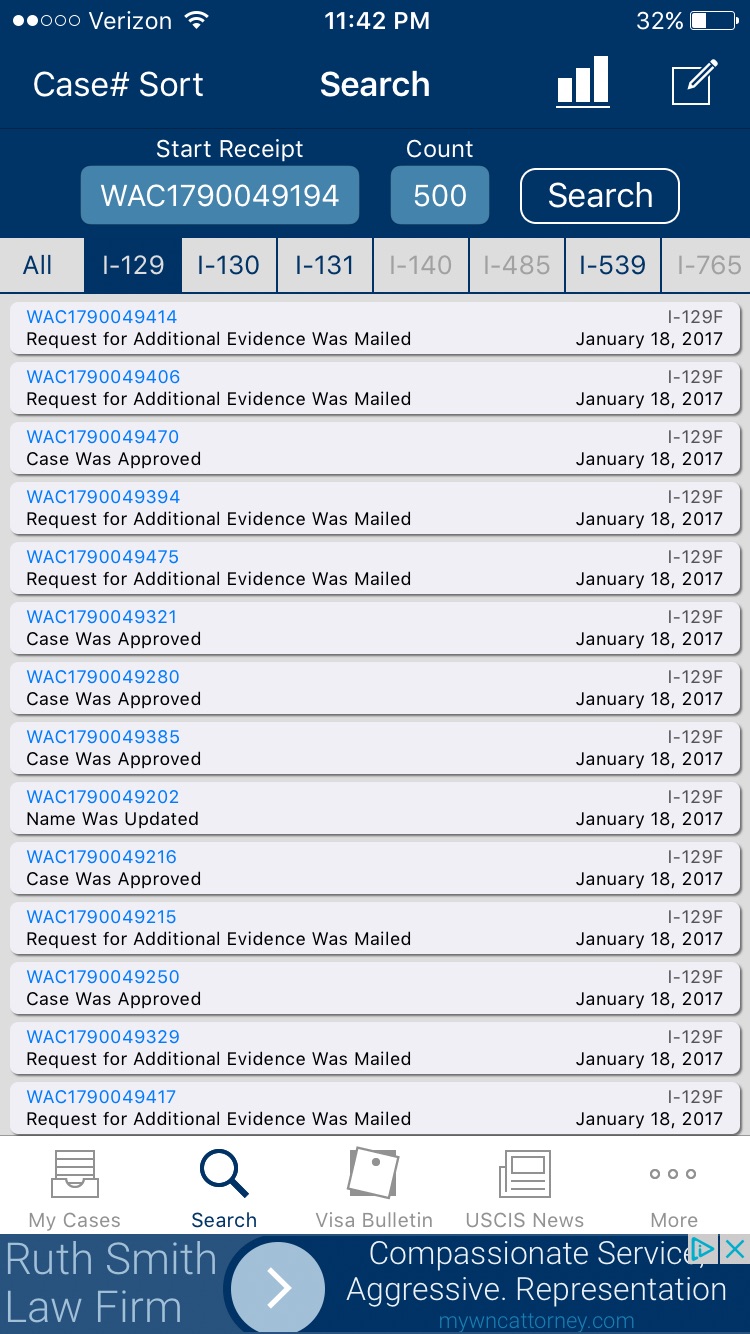The image size is (750, 1334).
Task: Tap the compose note icon
Action: pos(695,83)
